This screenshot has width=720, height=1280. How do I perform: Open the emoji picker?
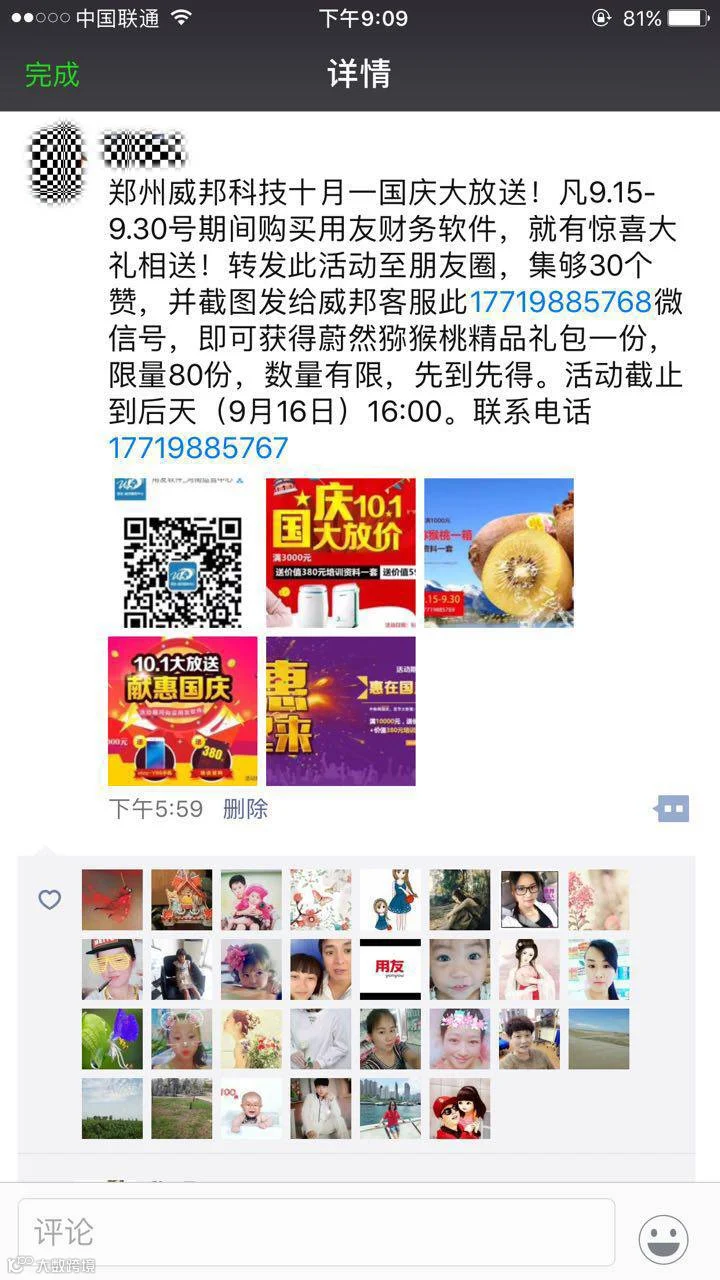click(x=664, y=1239)
